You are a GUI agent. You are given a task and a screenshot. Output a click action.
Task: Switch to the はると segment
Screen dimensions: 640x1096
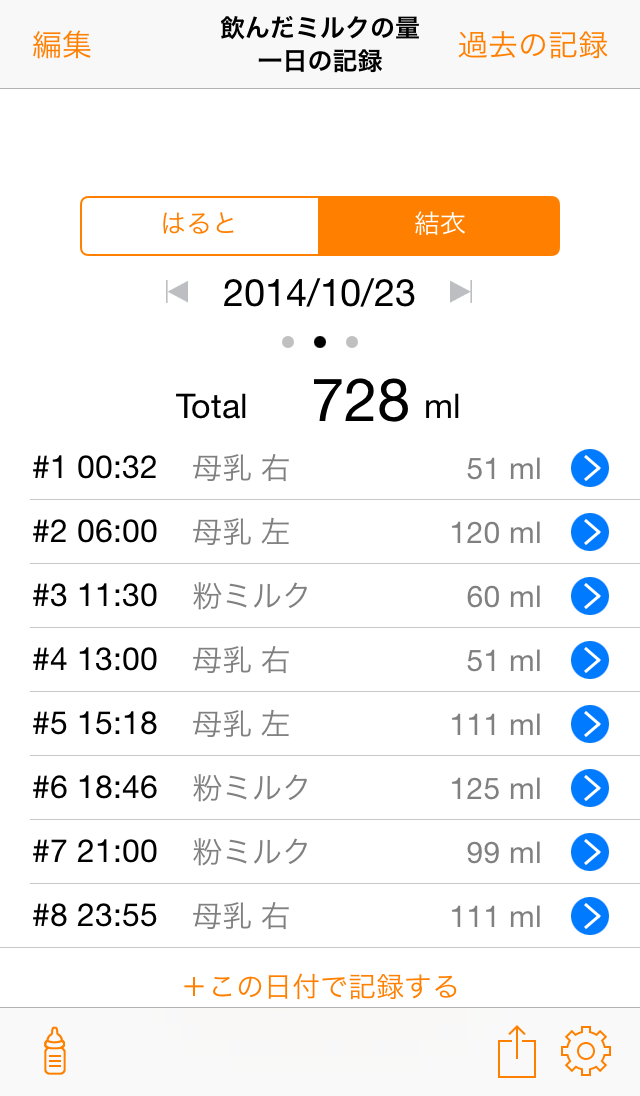click(x=200, y=225)
